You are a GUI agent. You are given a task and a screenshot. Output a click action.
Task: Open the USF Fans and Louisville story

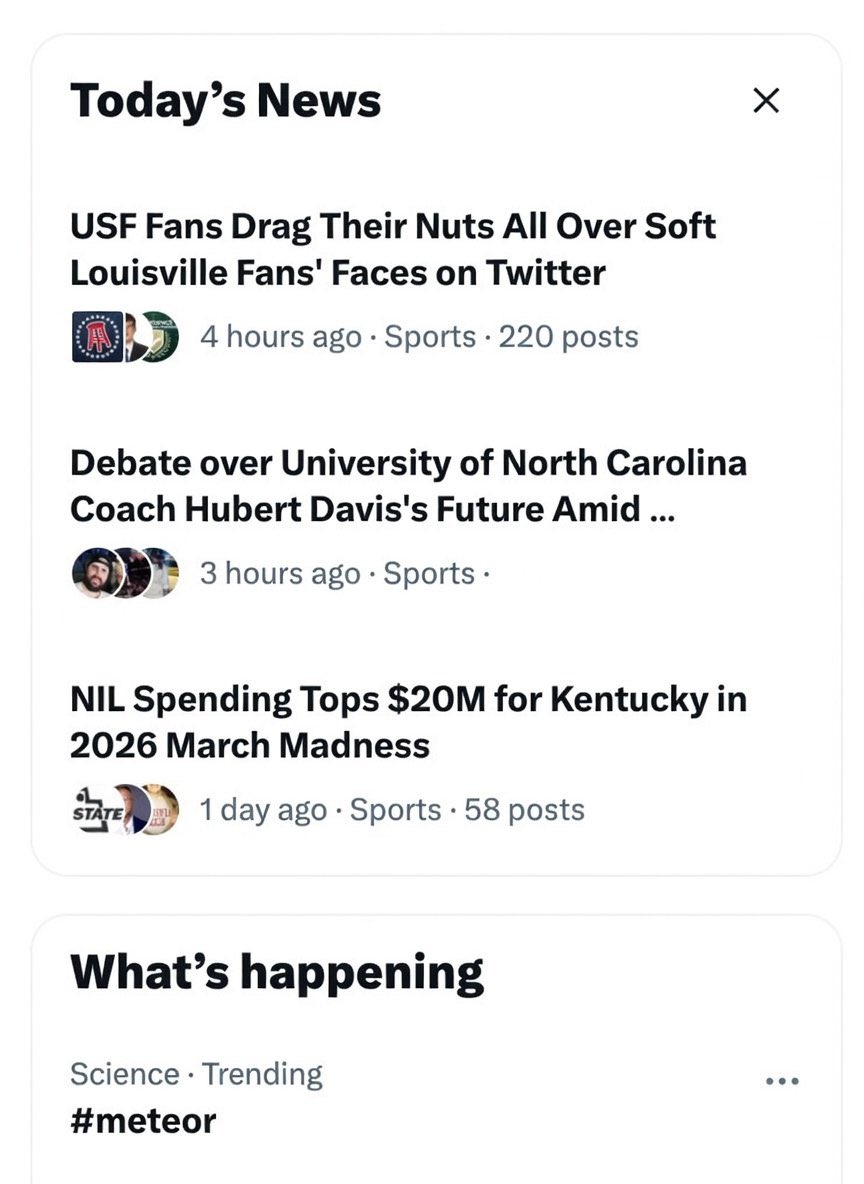click(392, 248)
